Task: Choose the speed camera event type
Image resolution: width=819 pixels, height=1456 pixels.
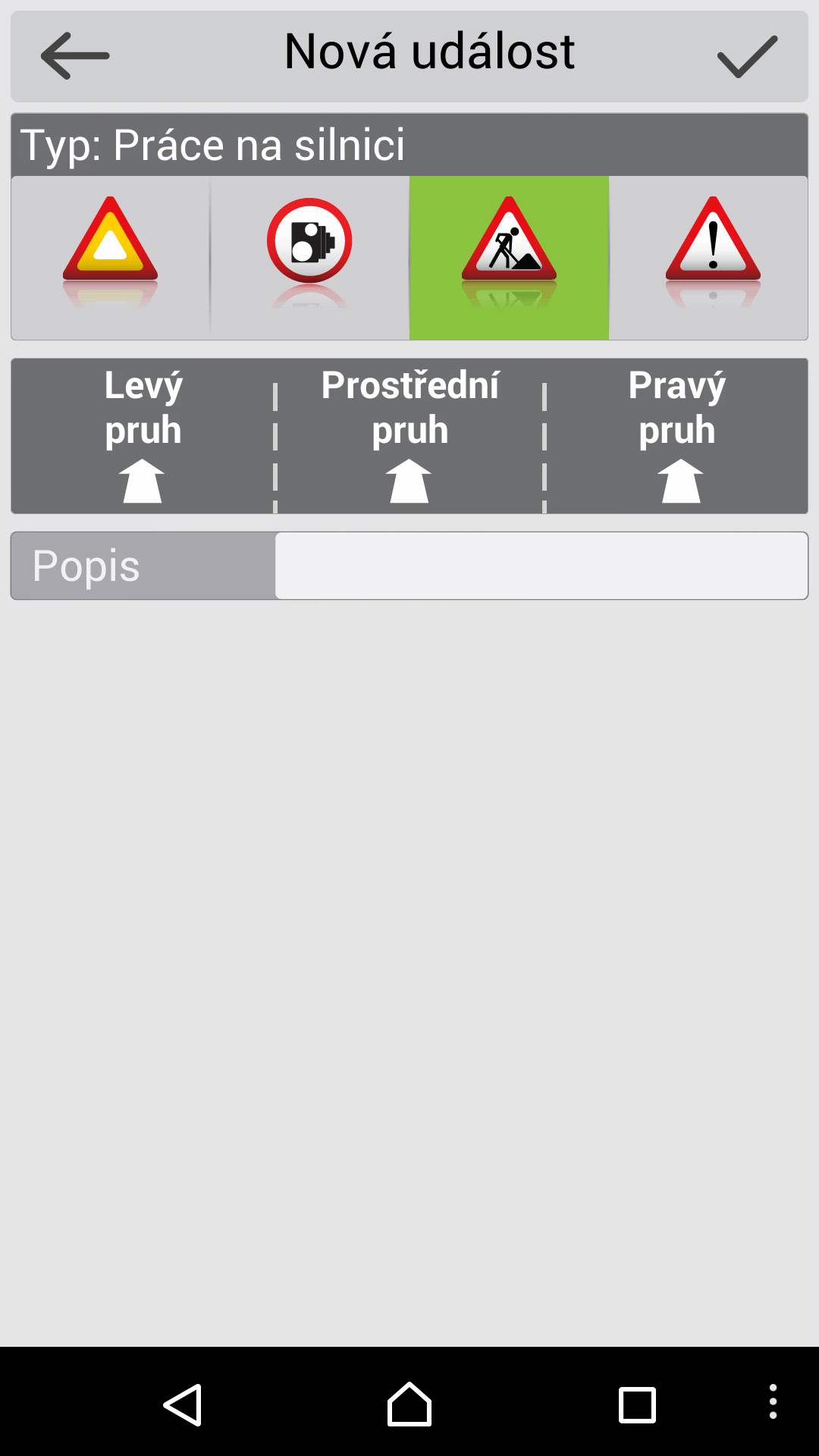Action: [x=309, y=258]
